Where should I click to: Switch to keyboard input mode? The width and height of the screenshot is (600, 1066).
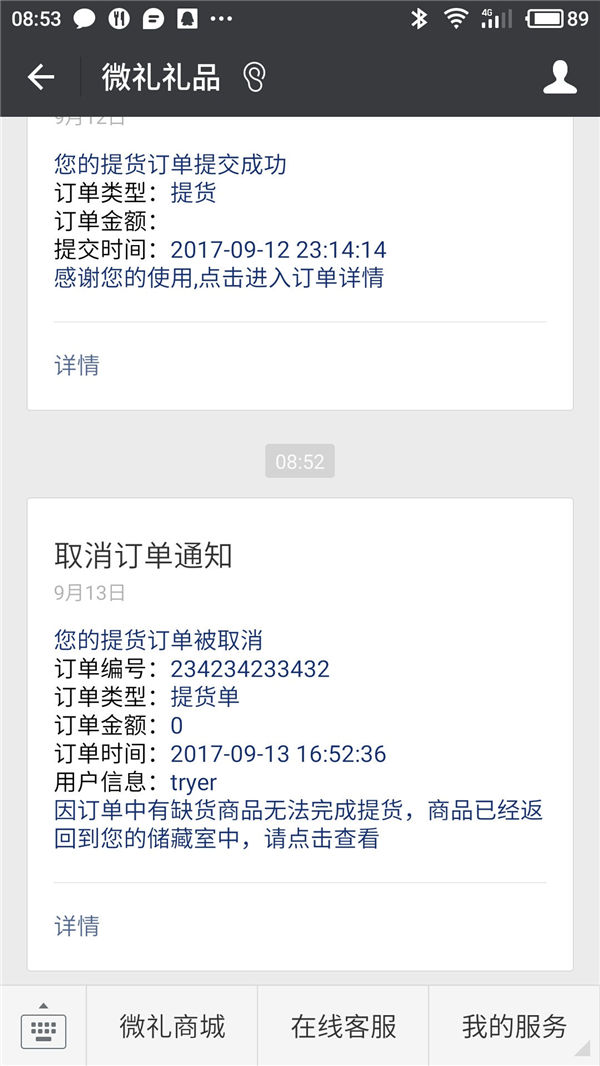point(43,1026)
